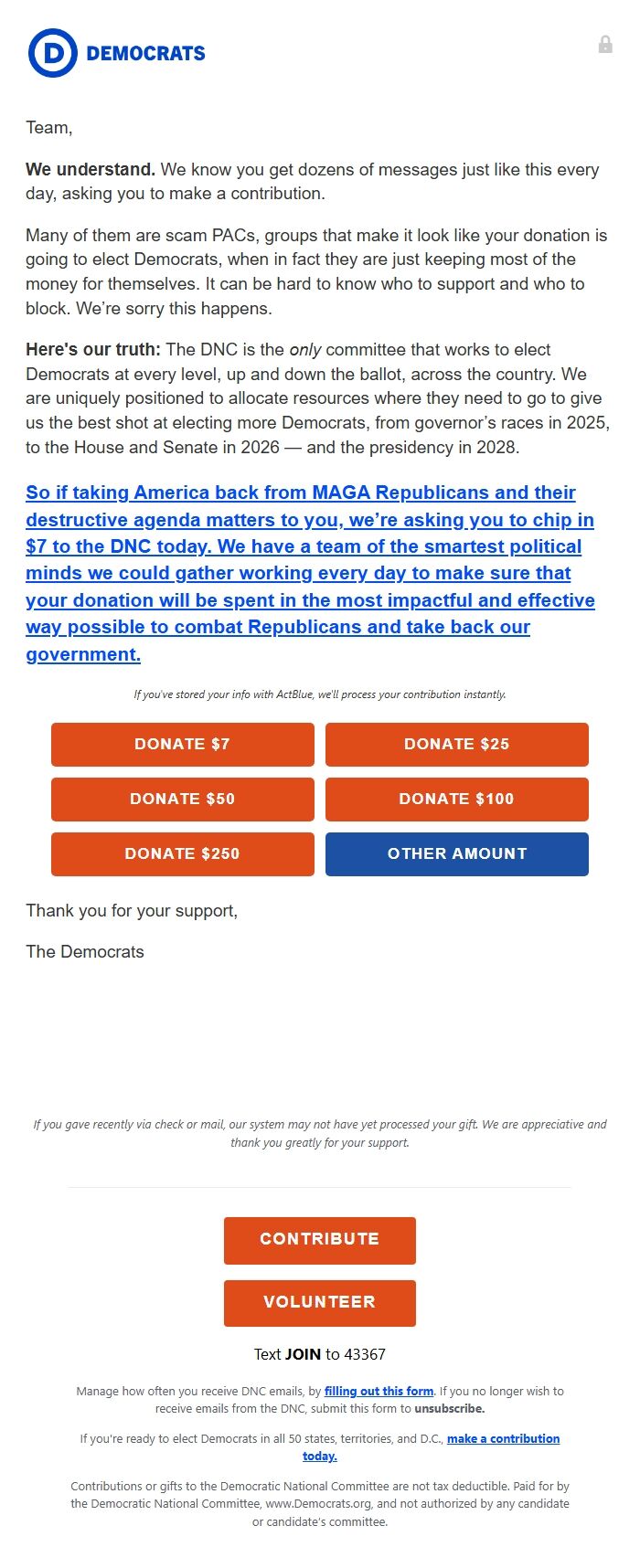Follow the "filling out this form" link
This screenshot has width=640, height=1568.
pos(379,1391)
